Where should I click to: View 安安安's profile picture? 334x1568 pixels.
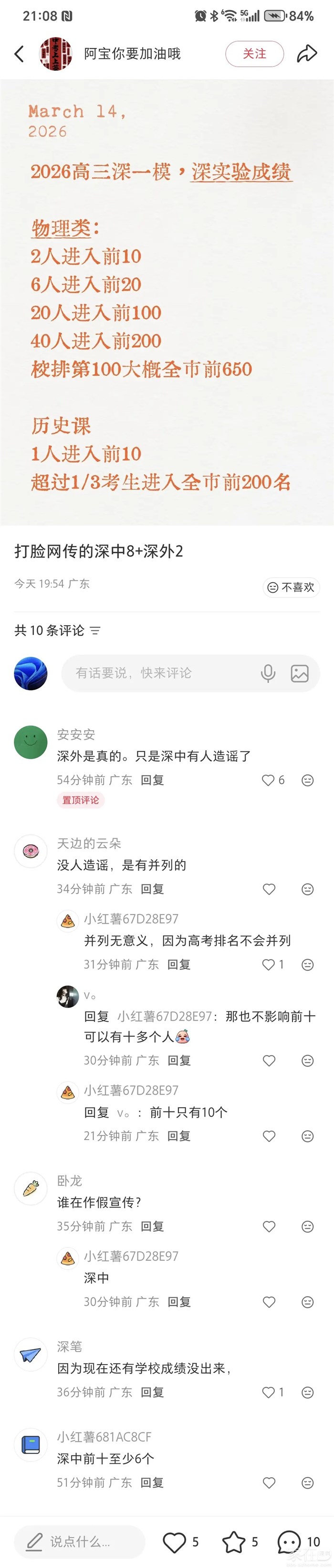31,742
